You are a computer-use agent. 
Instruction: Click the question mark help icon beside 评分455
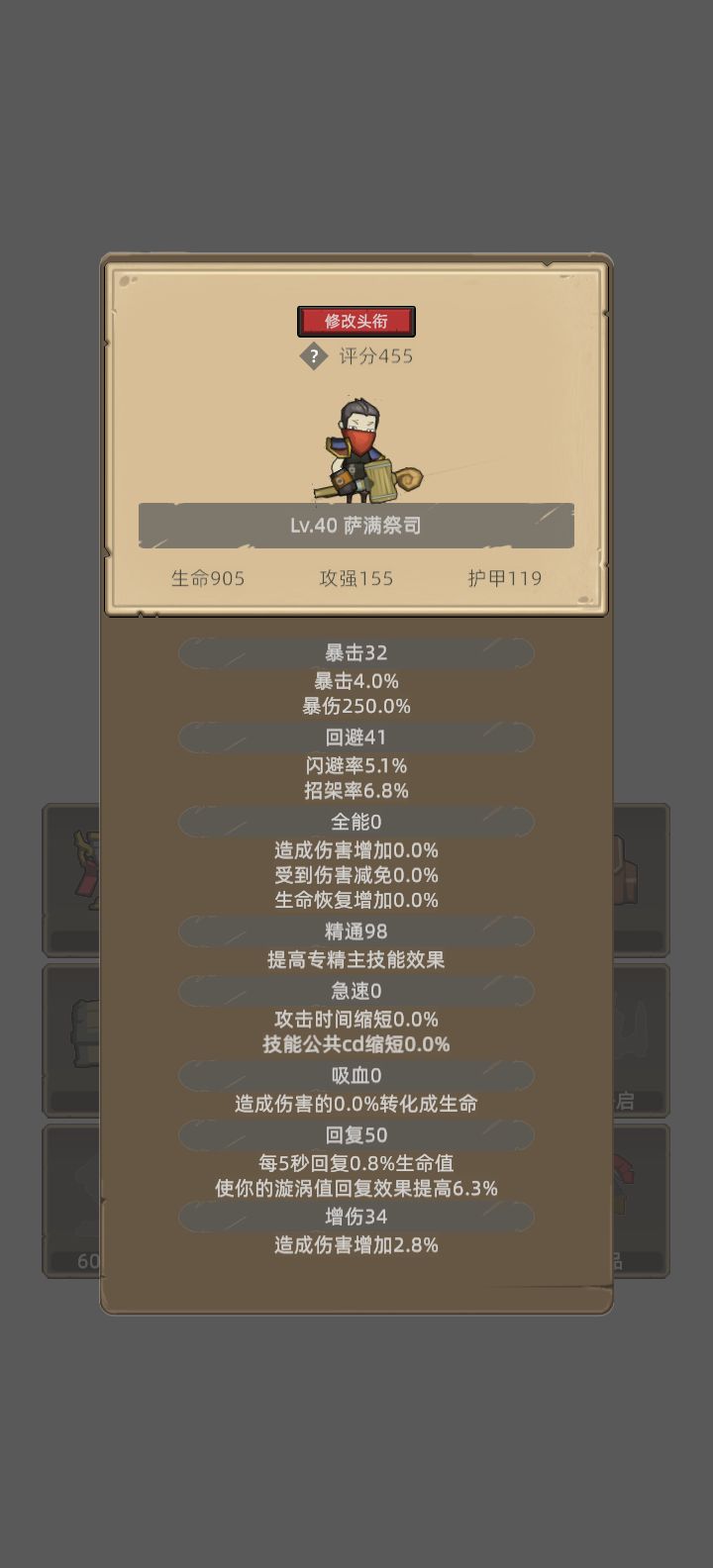(313, 356)
